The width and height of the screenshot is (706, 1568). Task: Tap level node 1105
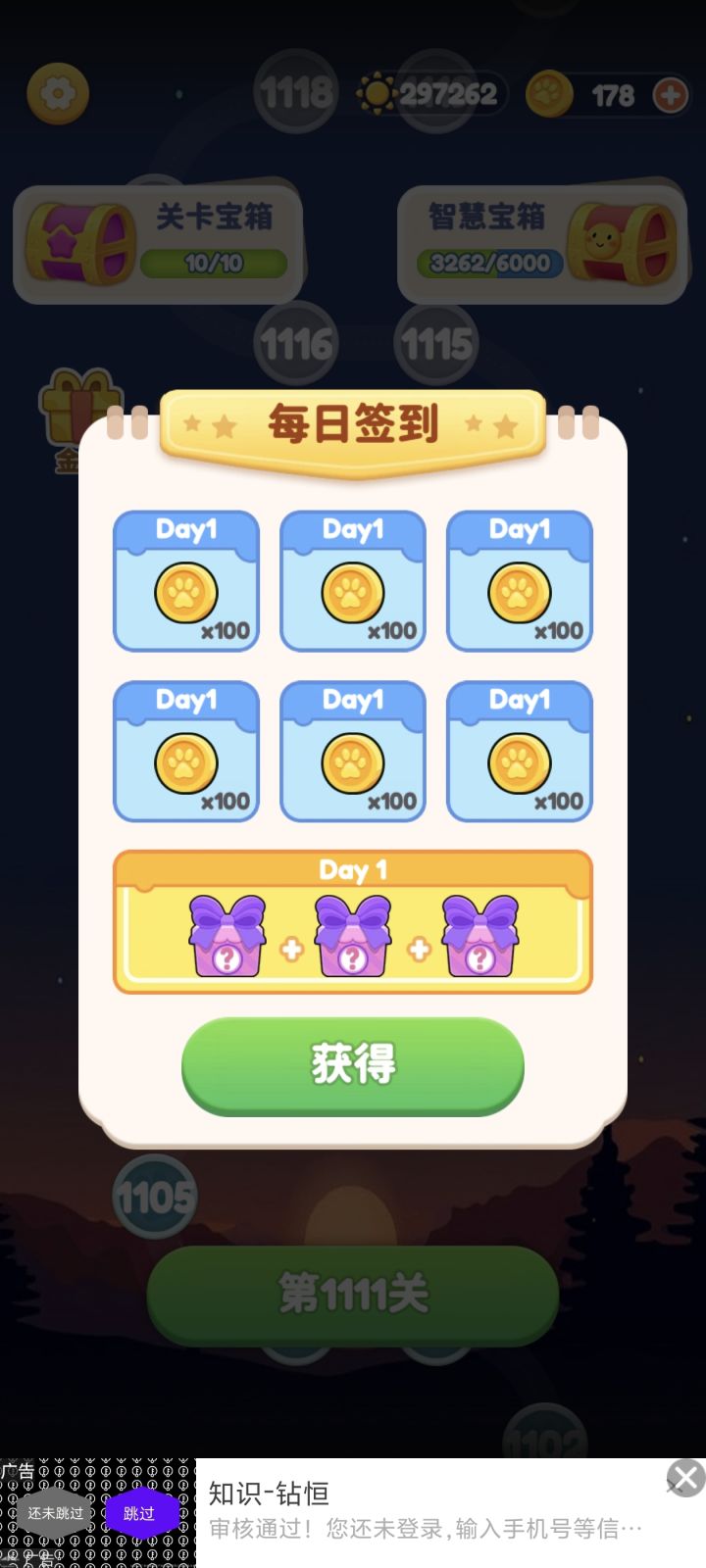[155, 1196]
